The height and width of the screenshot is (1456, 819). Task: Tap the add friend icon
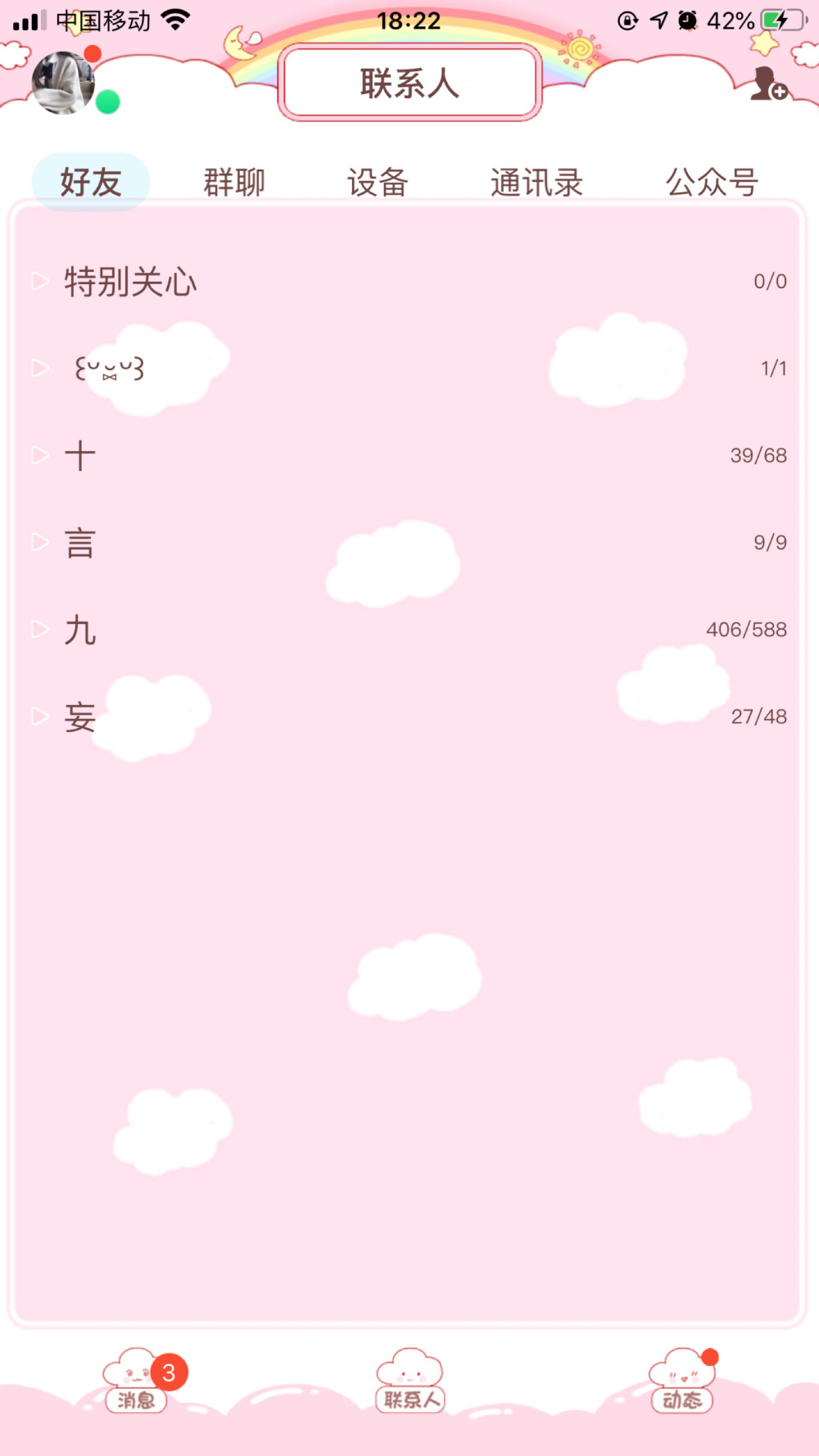coord(769,84)
